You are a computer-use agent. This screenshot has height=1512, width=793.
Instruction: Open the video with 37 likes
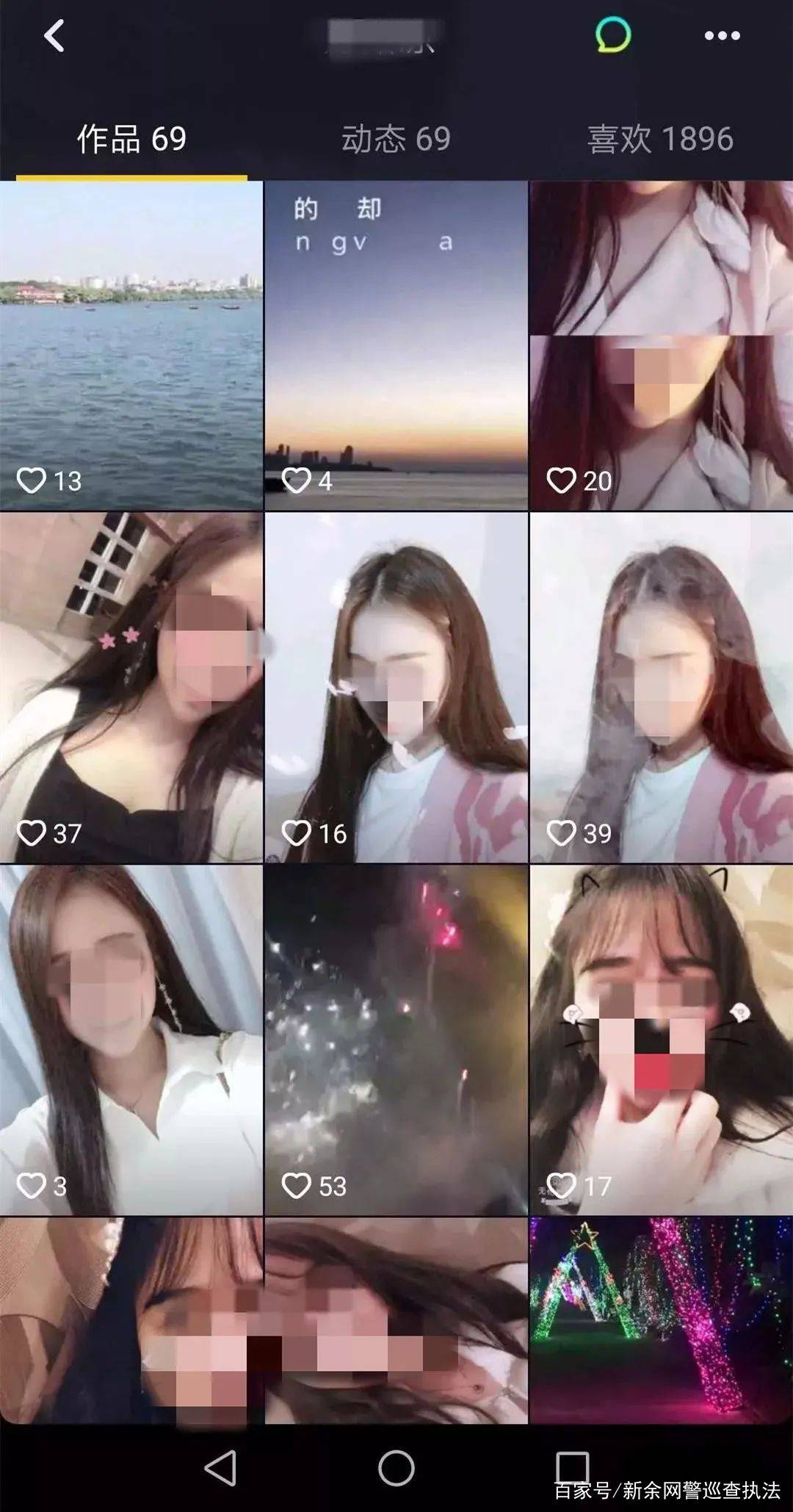tap(131, 687)
